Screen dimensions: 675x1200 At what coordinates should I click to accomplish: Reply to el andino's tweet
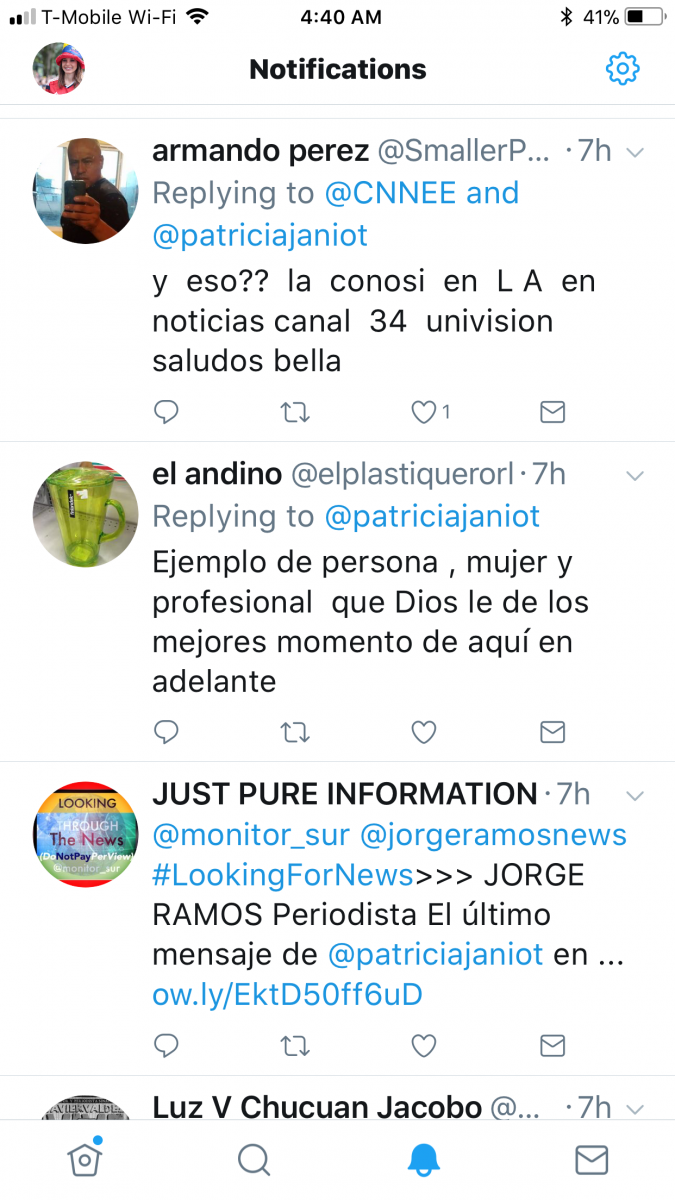pyautogui.click(x=167, y=732)
